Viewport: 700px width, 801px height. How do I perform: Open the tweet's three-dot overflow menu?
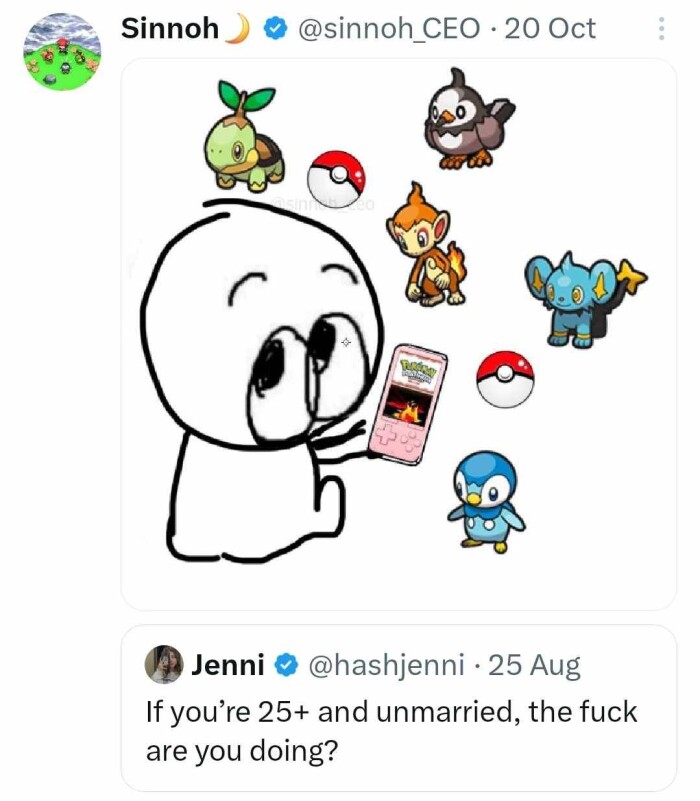coord(661,29)
